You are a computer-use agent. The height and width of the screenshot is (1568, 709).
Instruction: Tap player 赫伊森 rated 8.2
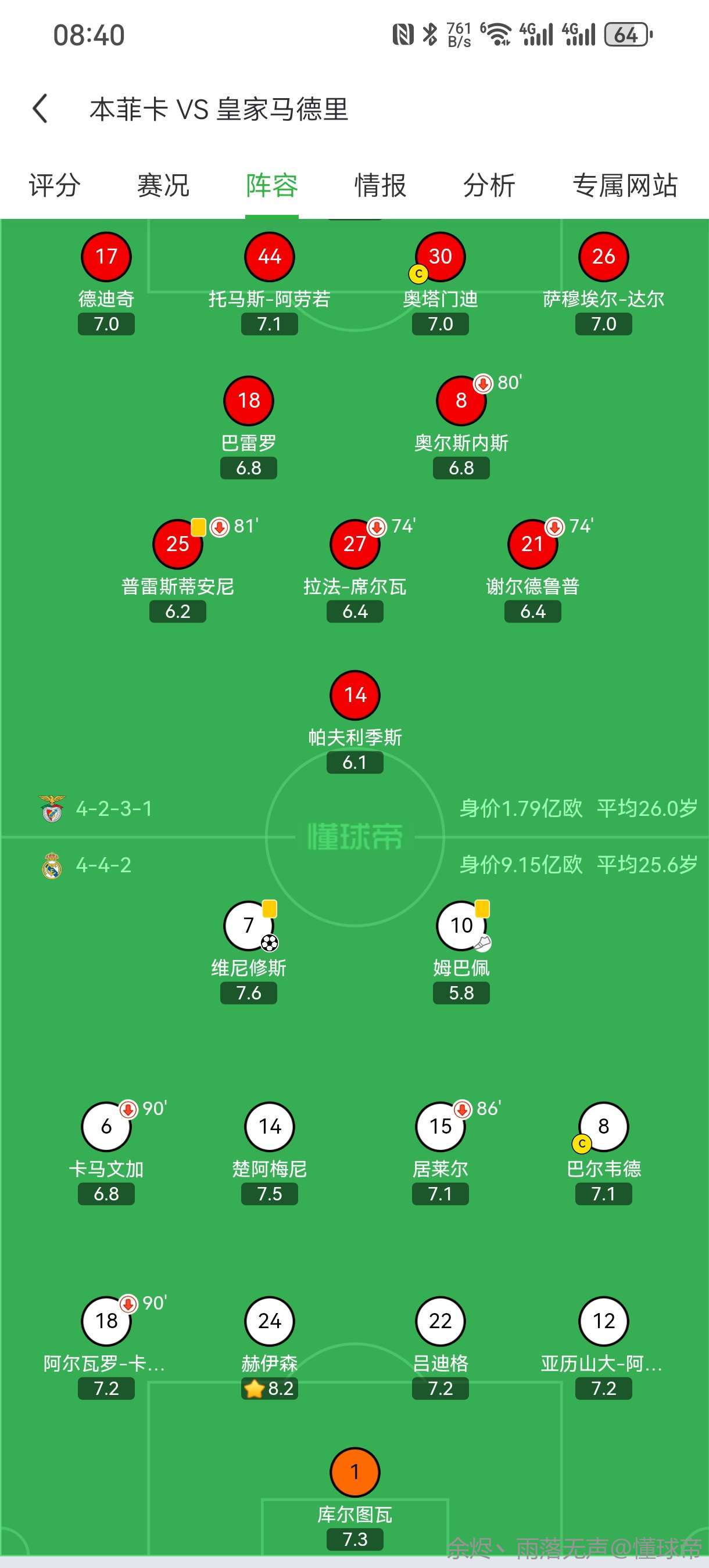269,1321
